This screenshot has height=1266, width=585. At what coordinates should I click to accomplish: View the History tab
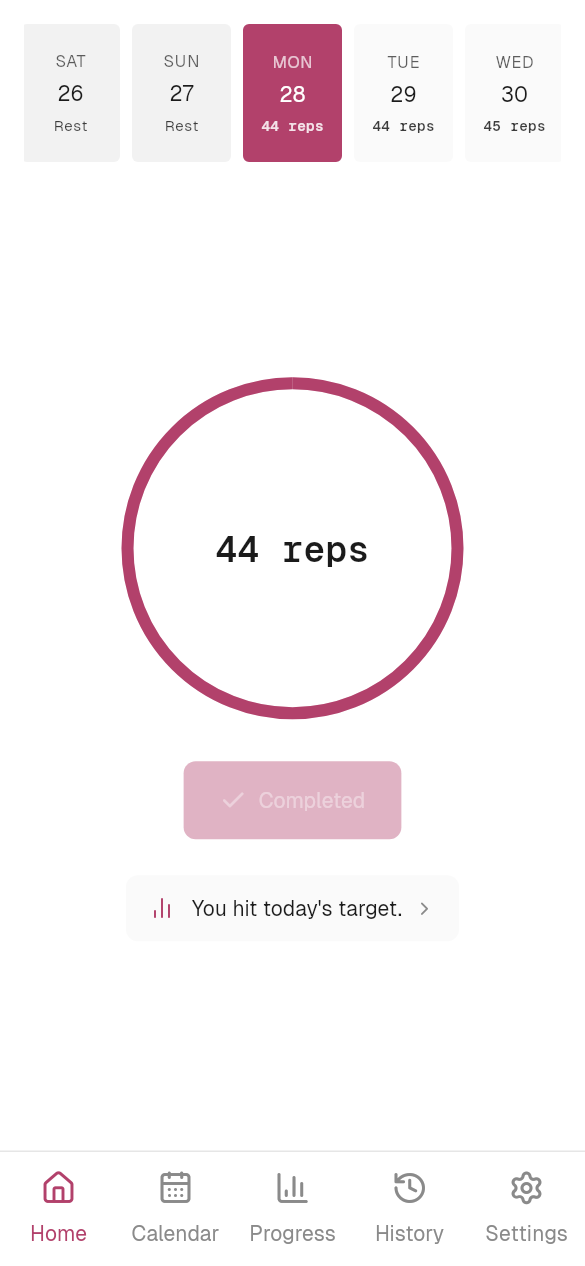409,1208
